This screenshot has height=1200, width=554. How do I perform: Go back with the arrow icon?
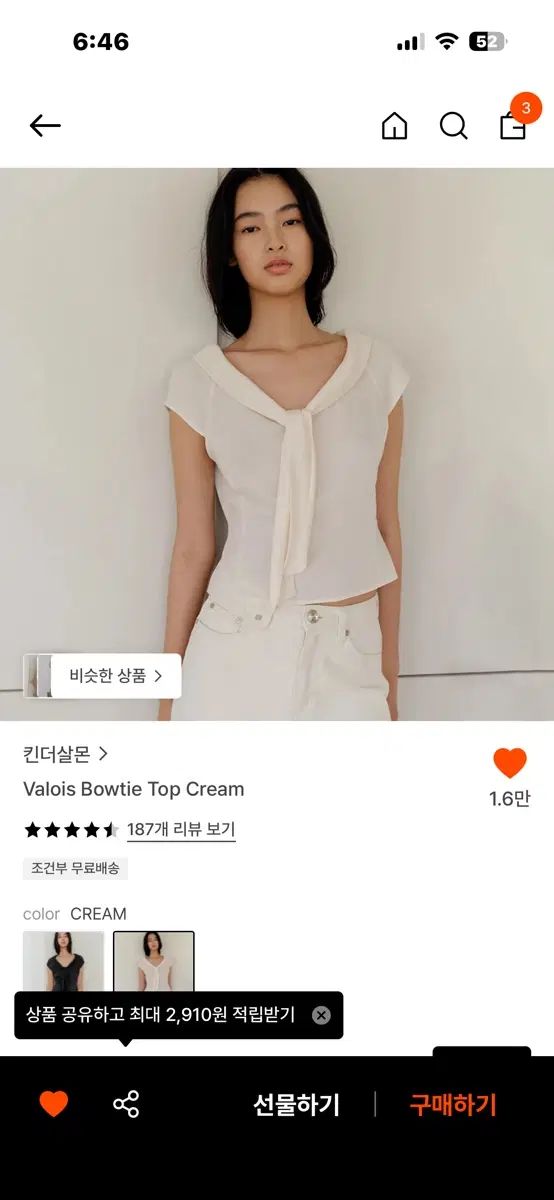click(x=45, y=126)
